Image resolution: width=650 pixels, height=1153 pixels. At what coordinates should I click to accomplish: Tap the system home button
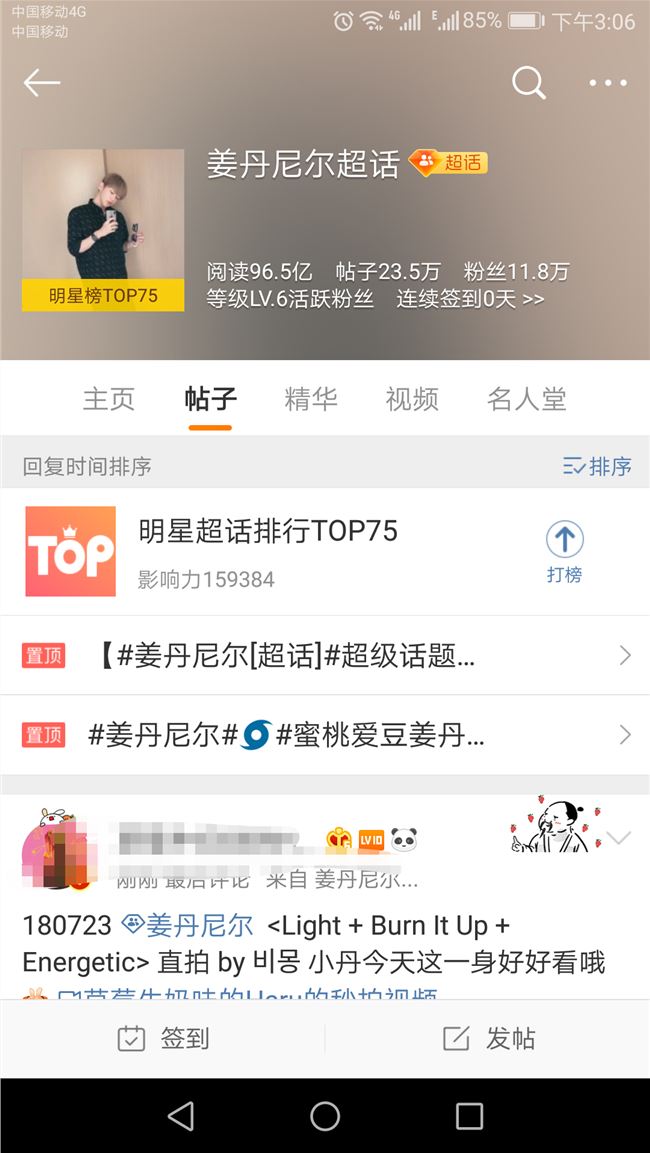click(x=325, y=1116)
